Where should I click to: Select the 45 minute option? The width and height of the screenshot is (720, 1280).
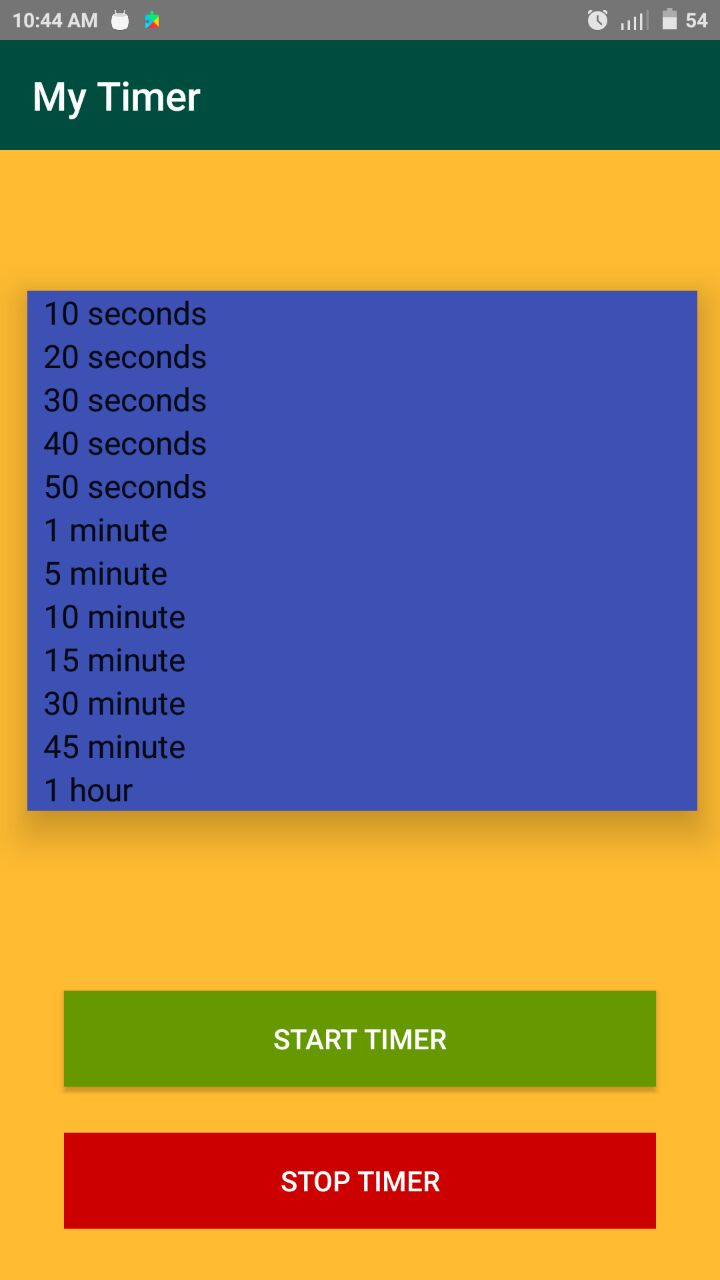click(x=113, y=747)
